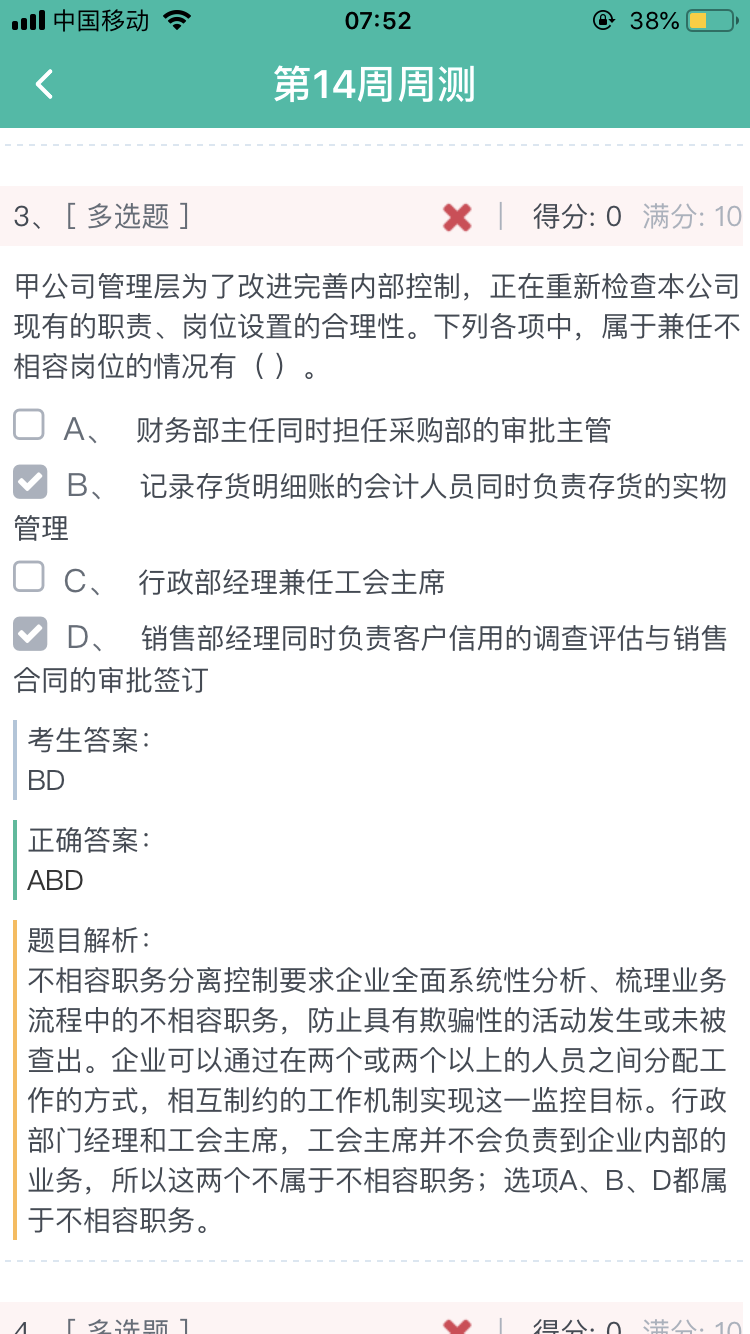The width and height of the screenshot is (750, 1334).
Task: Untick checkbox for option B 记录存货明细账
Action: [x=30, y=482]
